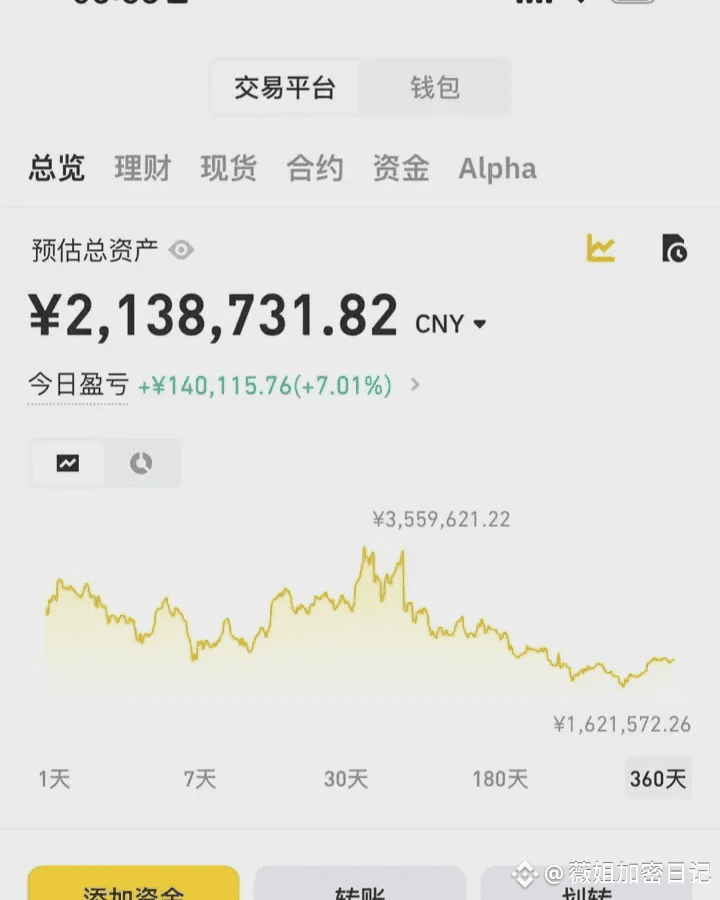The image size is (720, 900).
Task: Select the line chart view
Action: click(68, 463)
